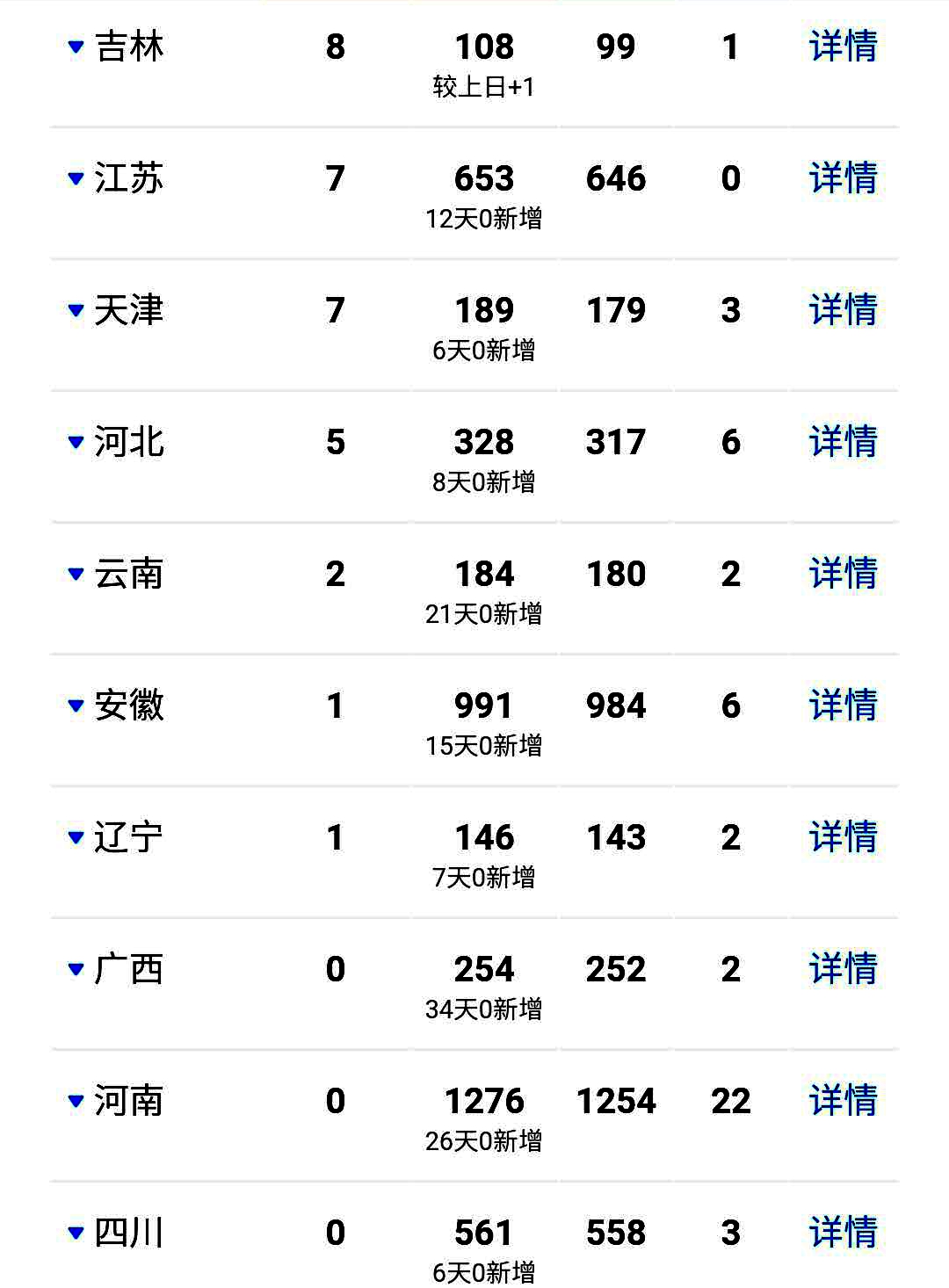
Task: View 详情 for 四川
Action: 843,1233
